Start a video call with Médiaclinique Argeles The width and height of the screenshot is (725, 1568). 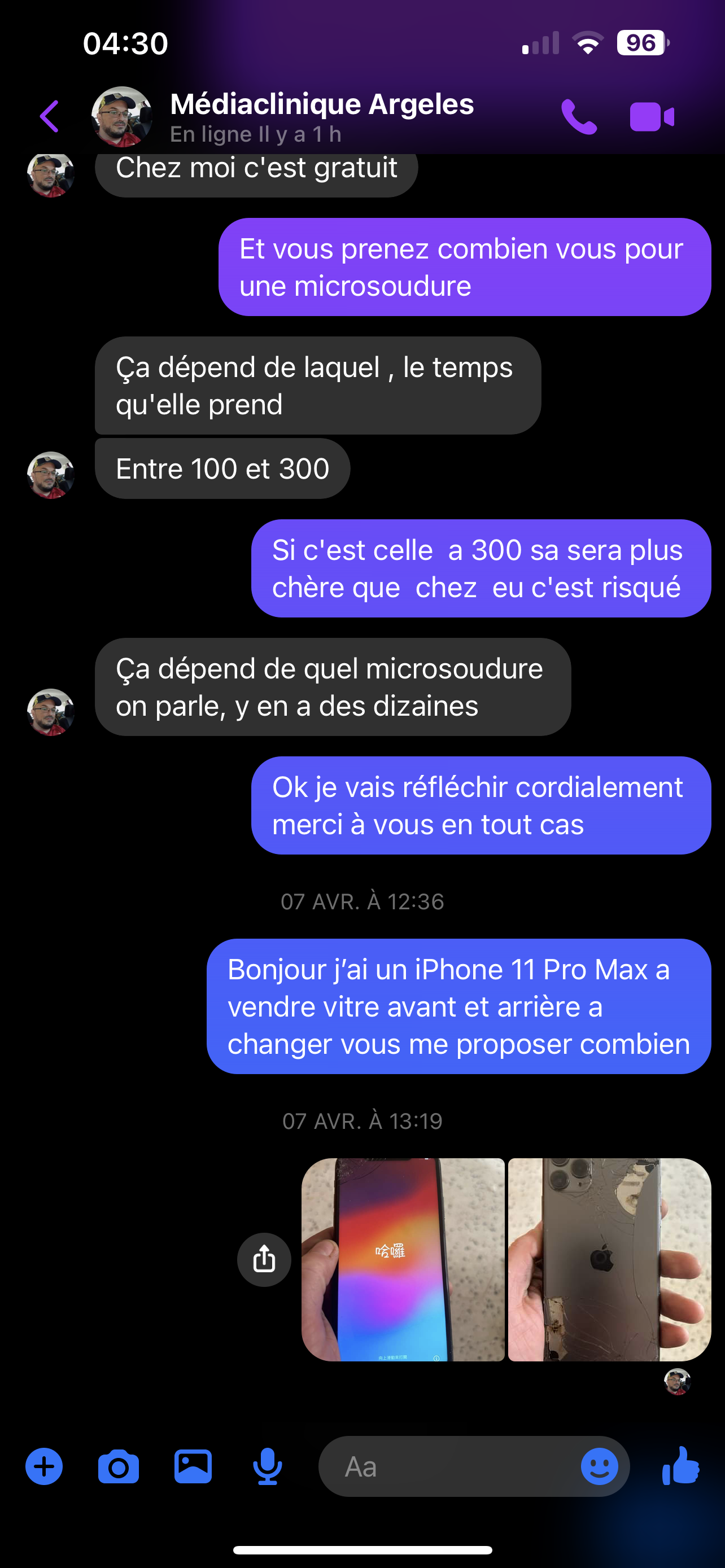(652, 116)
